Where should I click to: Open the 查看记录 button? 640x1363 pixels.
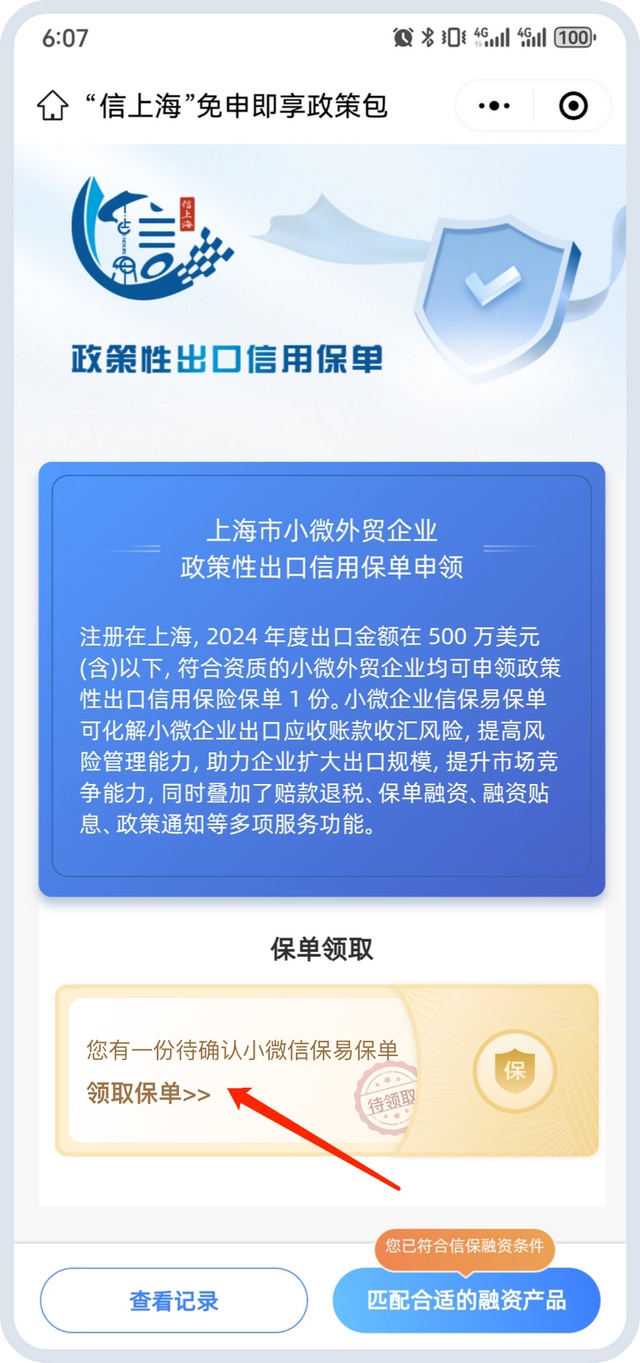(x=174, y=1301)
